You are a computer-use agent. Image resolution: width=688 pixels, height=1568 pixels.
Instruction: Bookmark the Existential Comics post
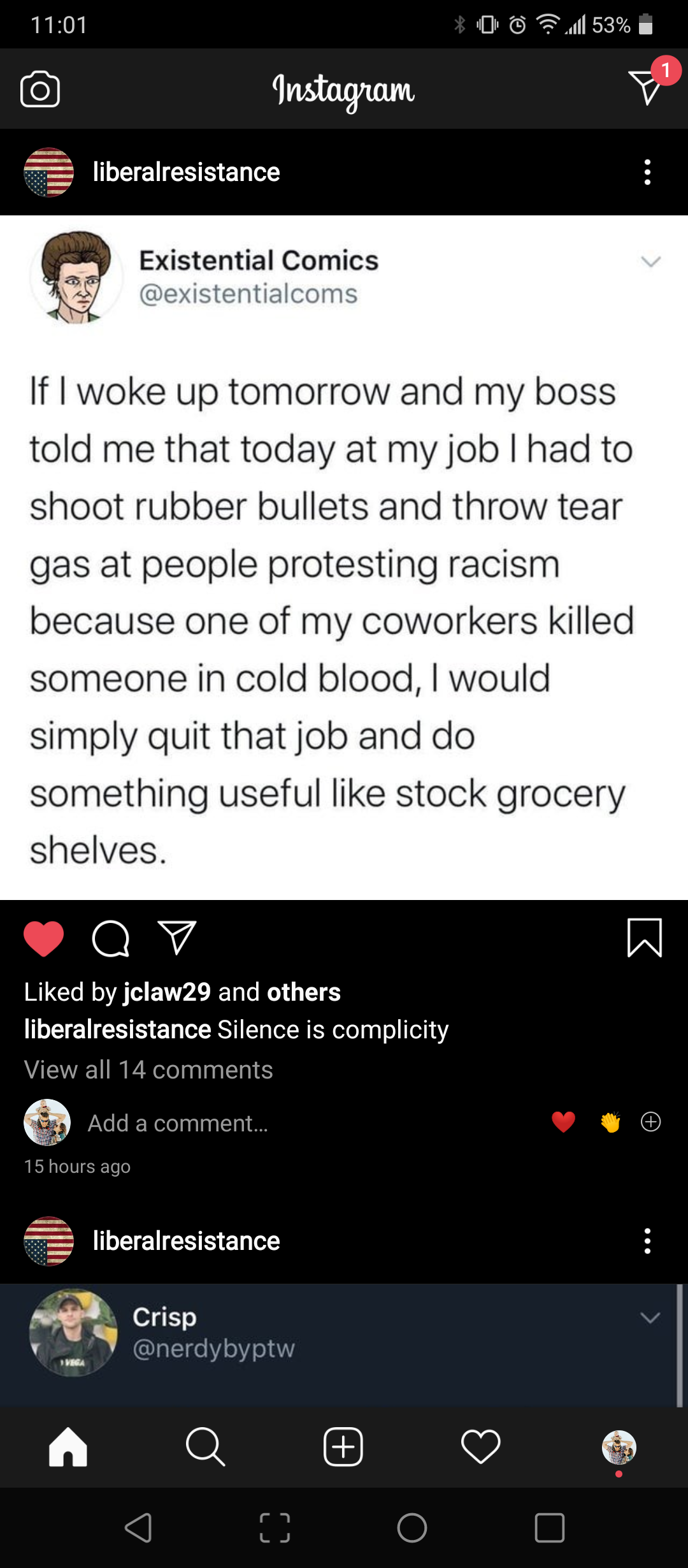click(x=644, y=938)
